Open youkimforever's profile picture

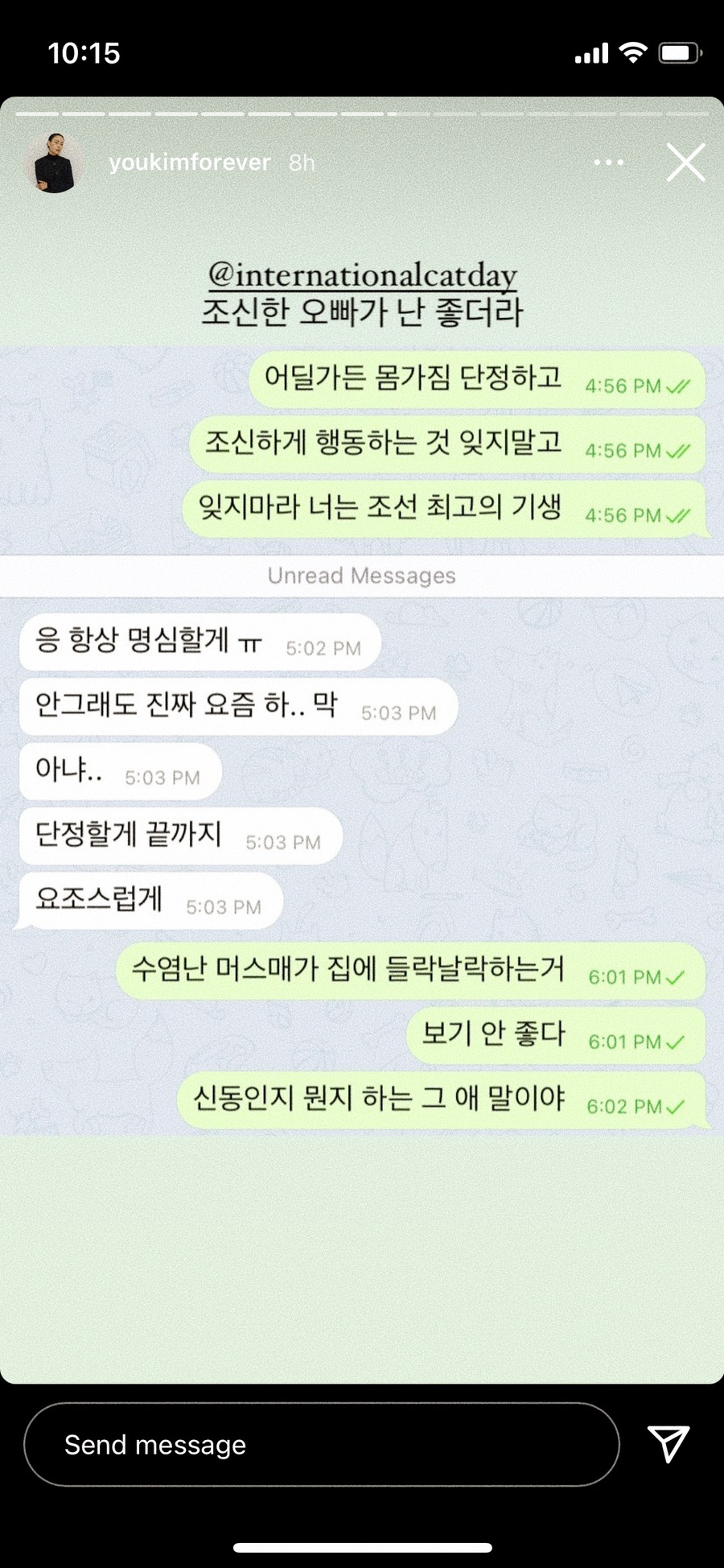(x=54, y=163)
